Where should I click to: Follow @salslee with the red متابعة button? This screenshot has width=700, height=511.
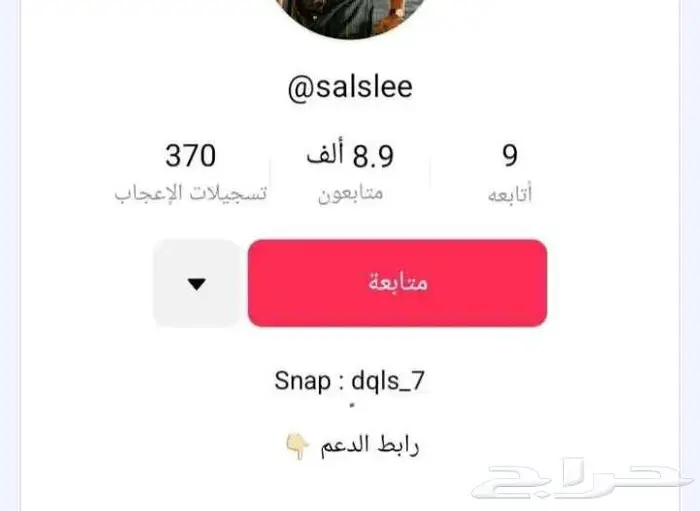[397, 283]
